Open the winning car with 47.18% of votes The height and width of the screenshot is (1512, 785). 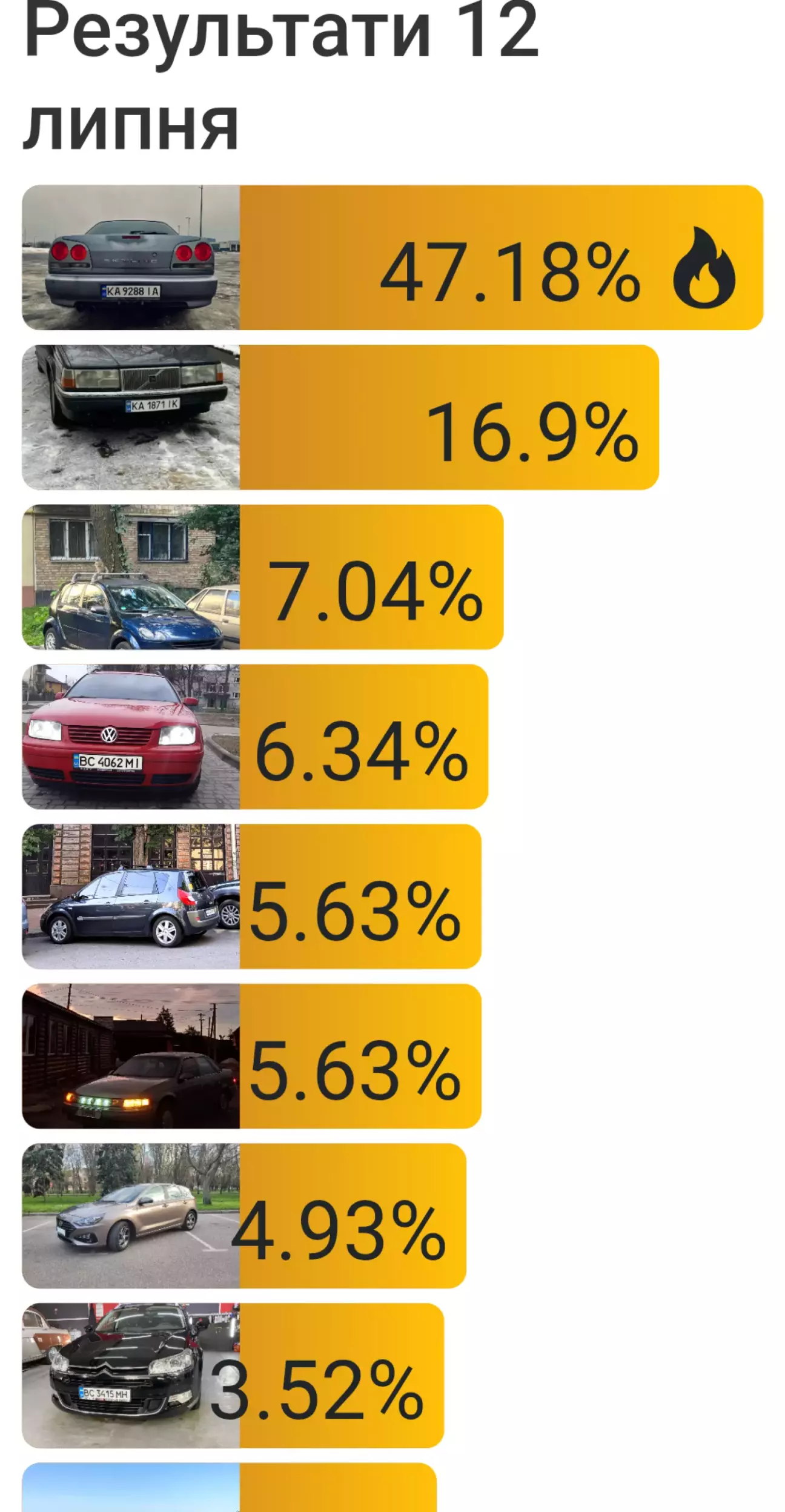[392, 257]
